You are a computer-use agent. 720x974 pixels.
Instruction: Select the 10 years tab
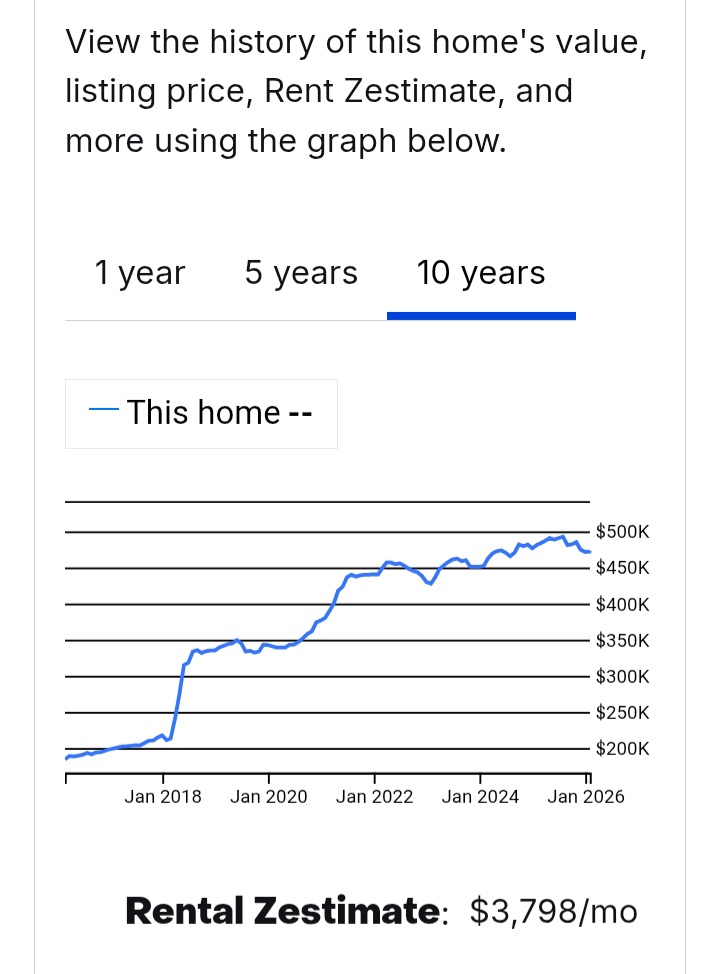(x=481, y=273)
